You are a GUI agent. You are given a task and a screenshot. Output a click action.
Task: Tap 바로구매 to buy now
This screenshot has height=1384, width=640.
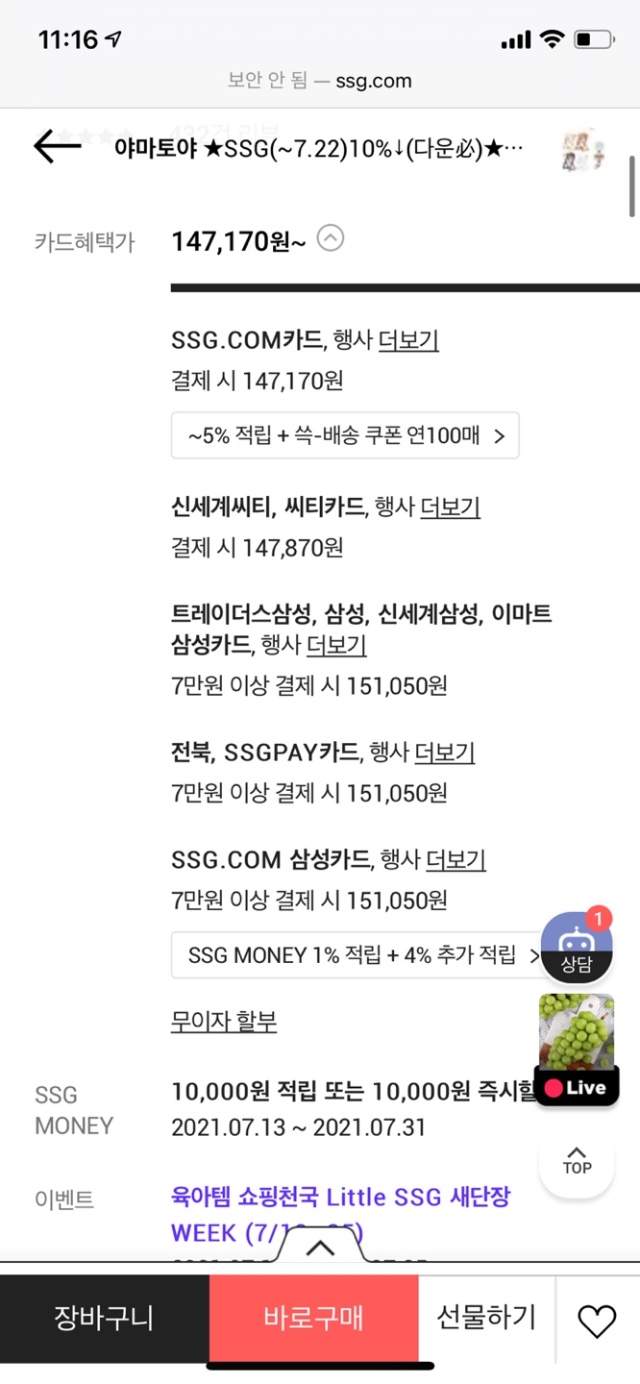pyautogui.click(x=313, y=1318)
